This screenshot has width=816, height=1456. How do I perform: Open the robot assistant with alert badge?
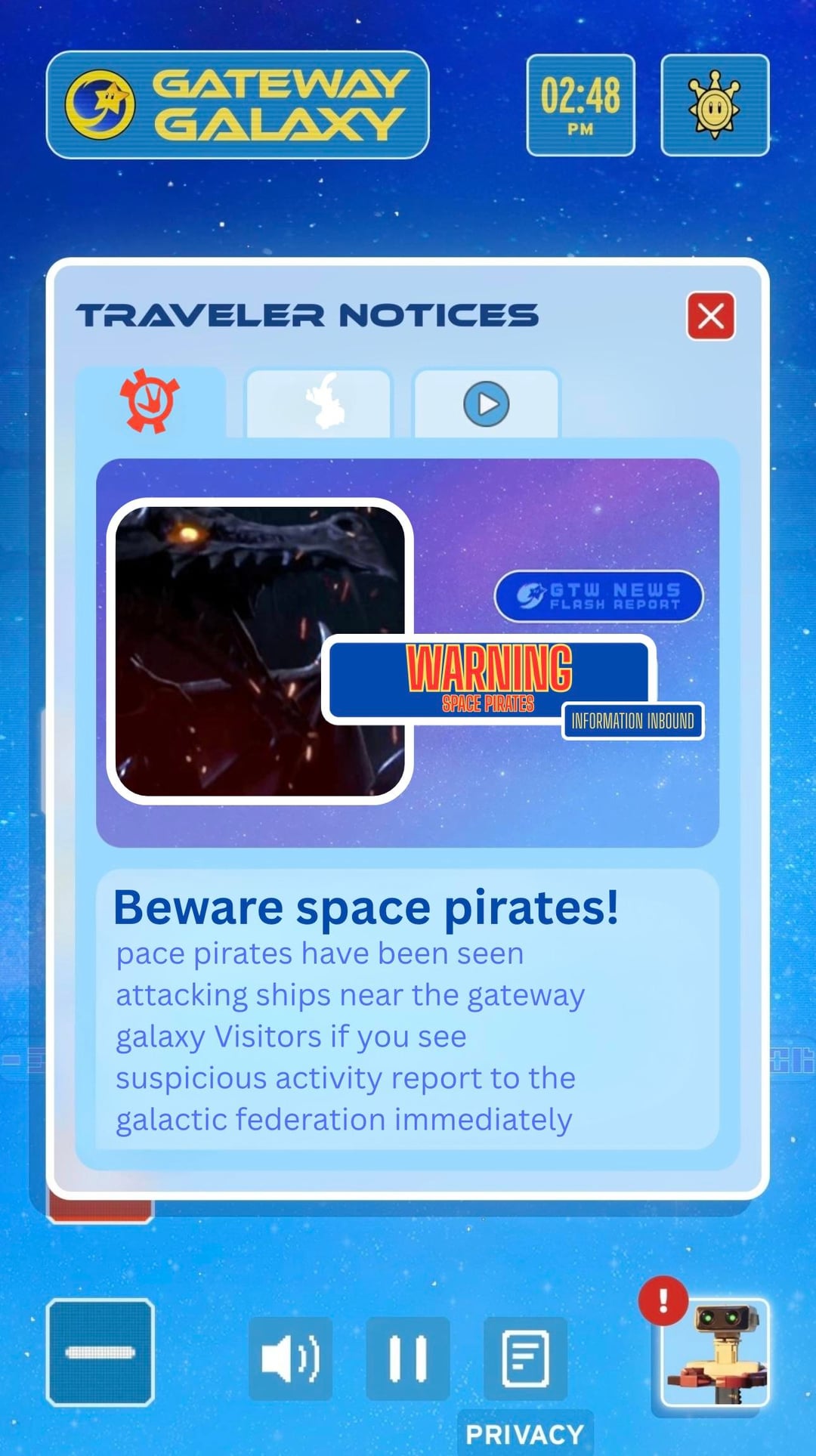tap(714, 1352)
